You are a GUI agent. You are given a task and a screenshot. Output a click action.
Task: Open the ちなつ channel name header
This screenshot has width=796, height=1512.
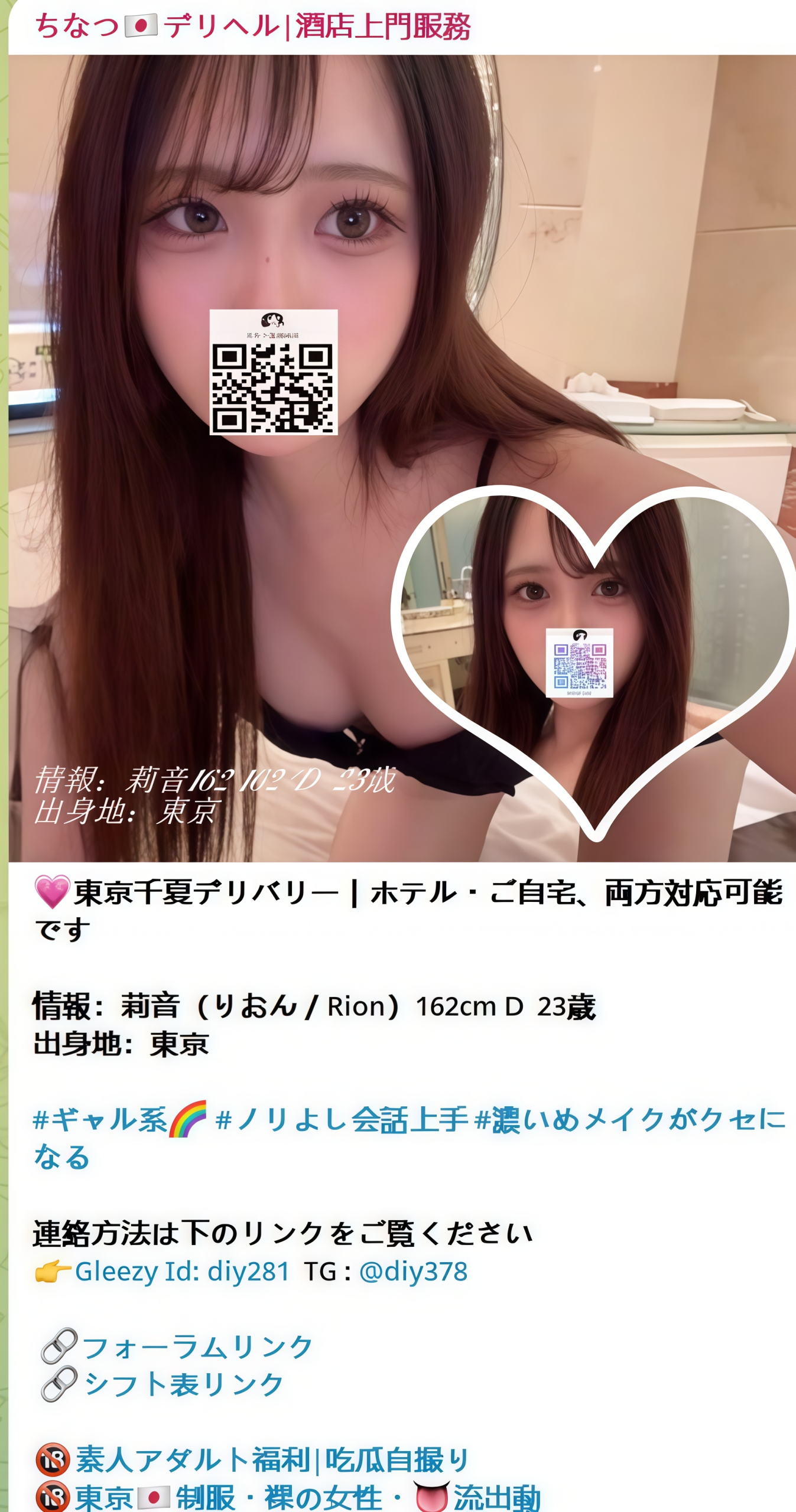[x=252, y=27]
